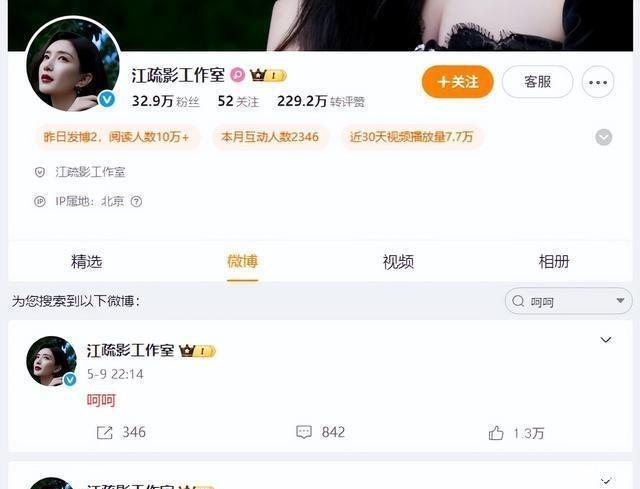Open comments on the 呵呵 post
This screenshot has height=489, width=640.
320,432
